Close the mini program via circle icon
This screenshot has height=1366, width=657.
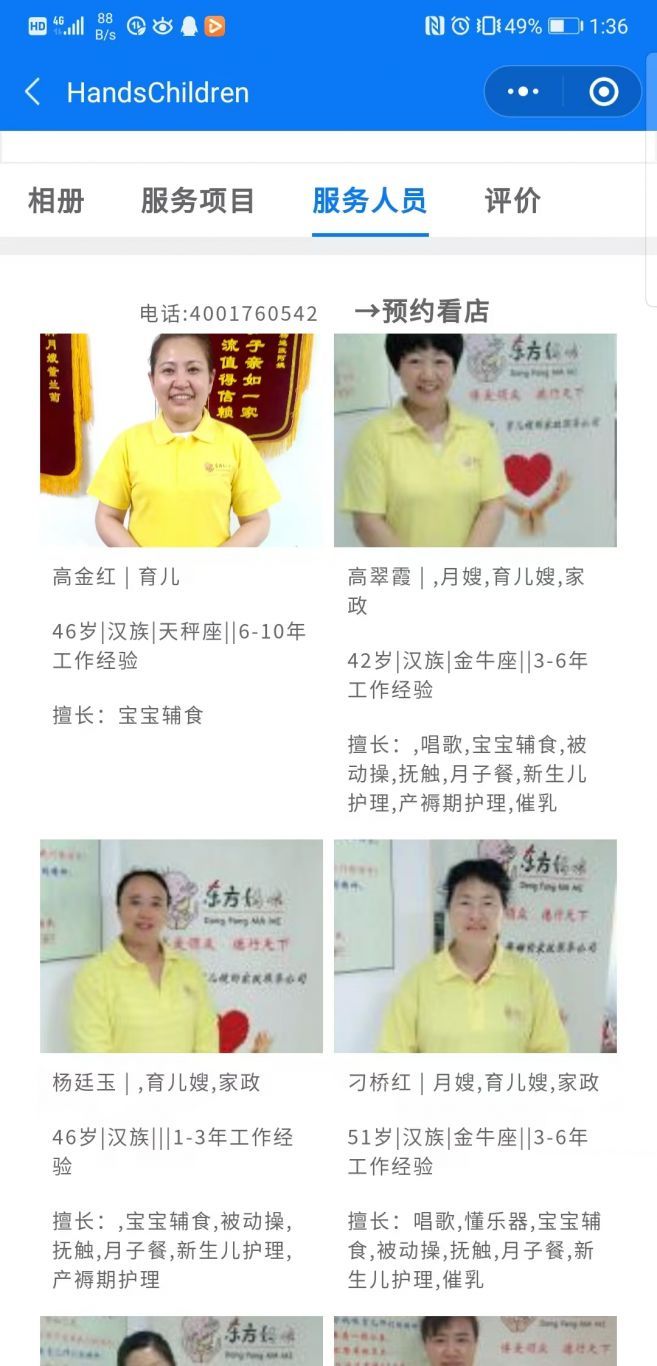603,92
